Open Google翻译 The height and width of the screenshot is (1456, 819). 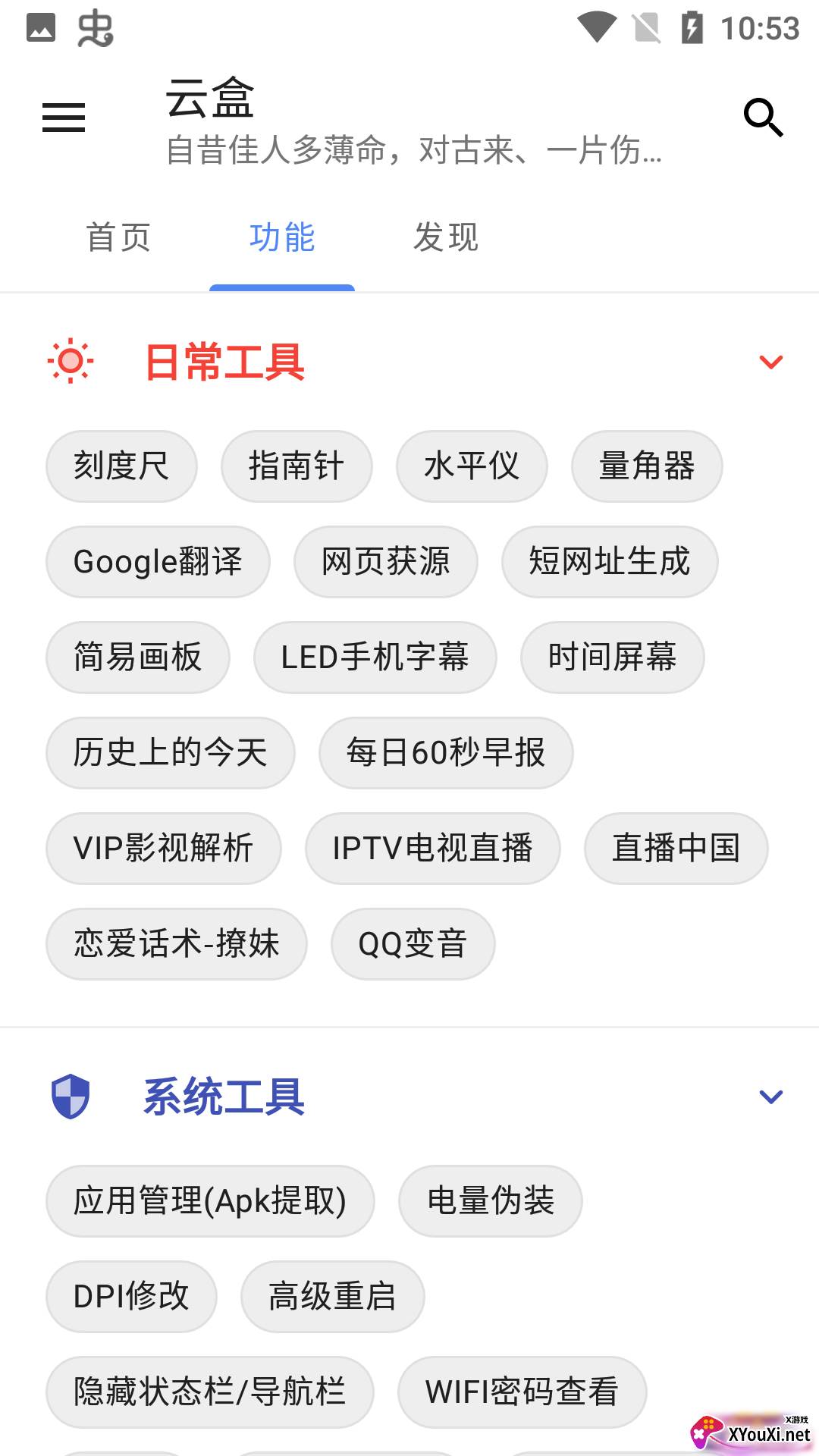pyautogui.click(x=158, y=562)
